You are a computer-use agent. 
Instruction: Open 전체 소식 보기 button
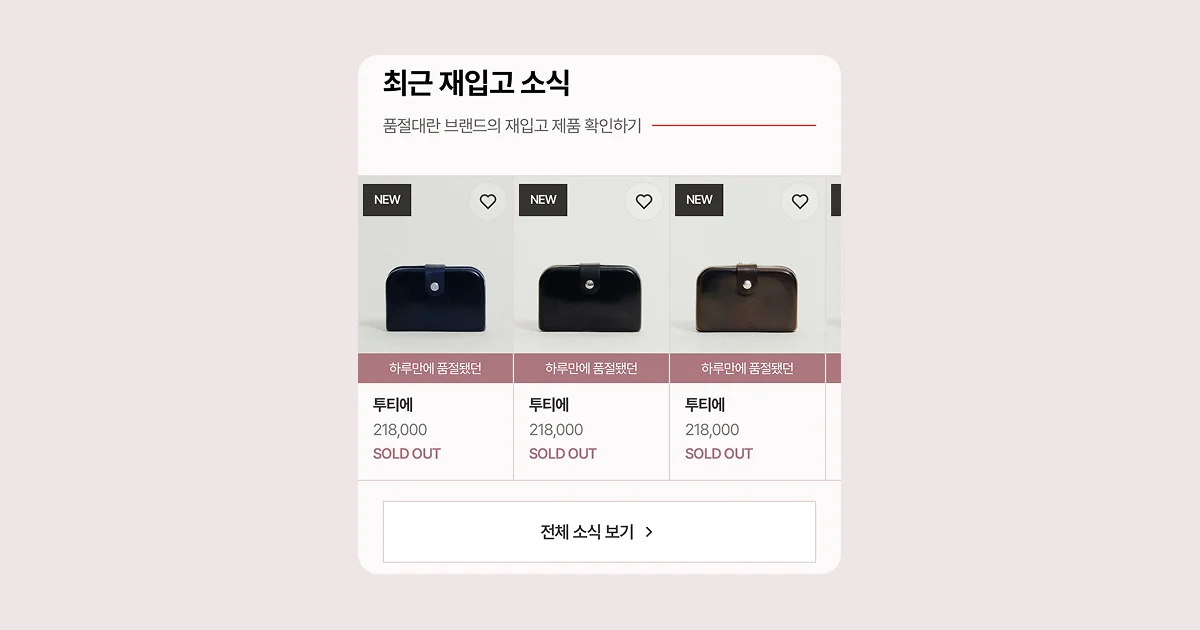[x=599, y=532]
